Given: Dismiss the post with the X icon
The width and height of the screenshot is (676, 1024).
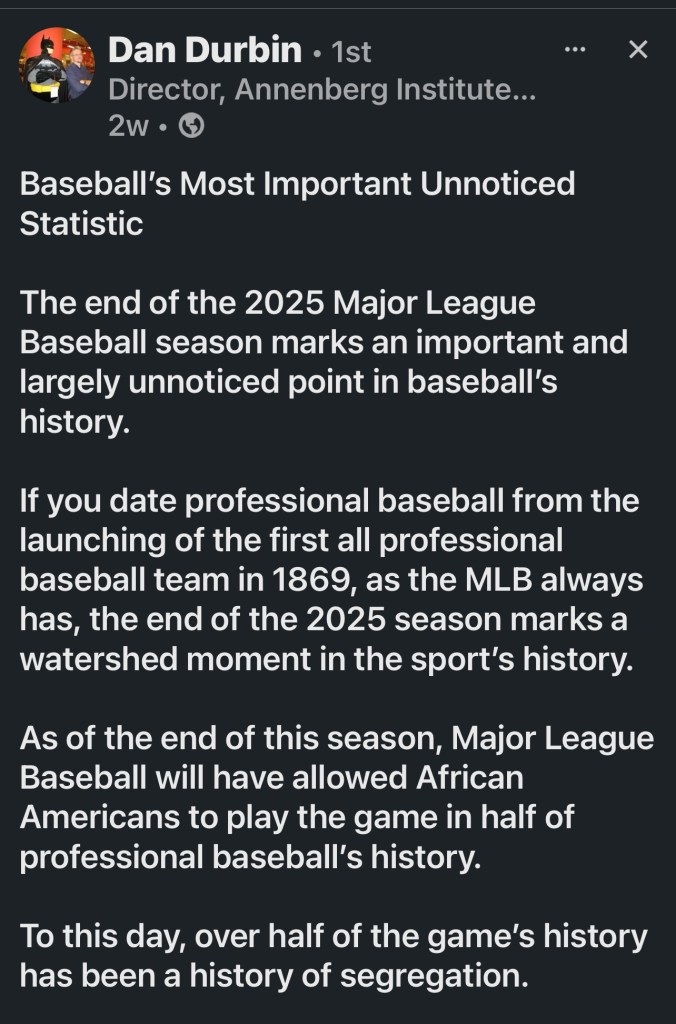Looking at the screenshot, I should [637, 49].
